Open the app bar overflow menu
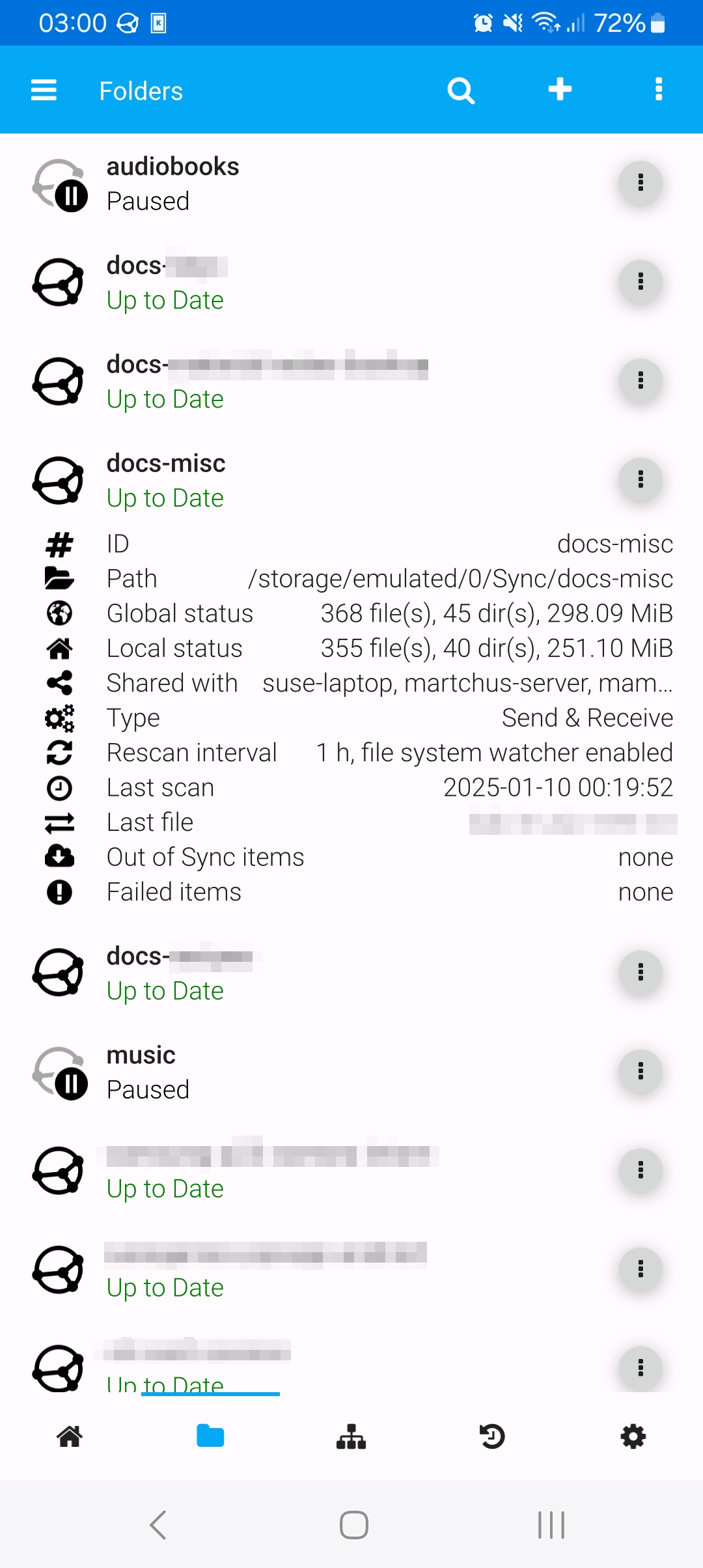The image size is (703, 1568). (659, 89)
